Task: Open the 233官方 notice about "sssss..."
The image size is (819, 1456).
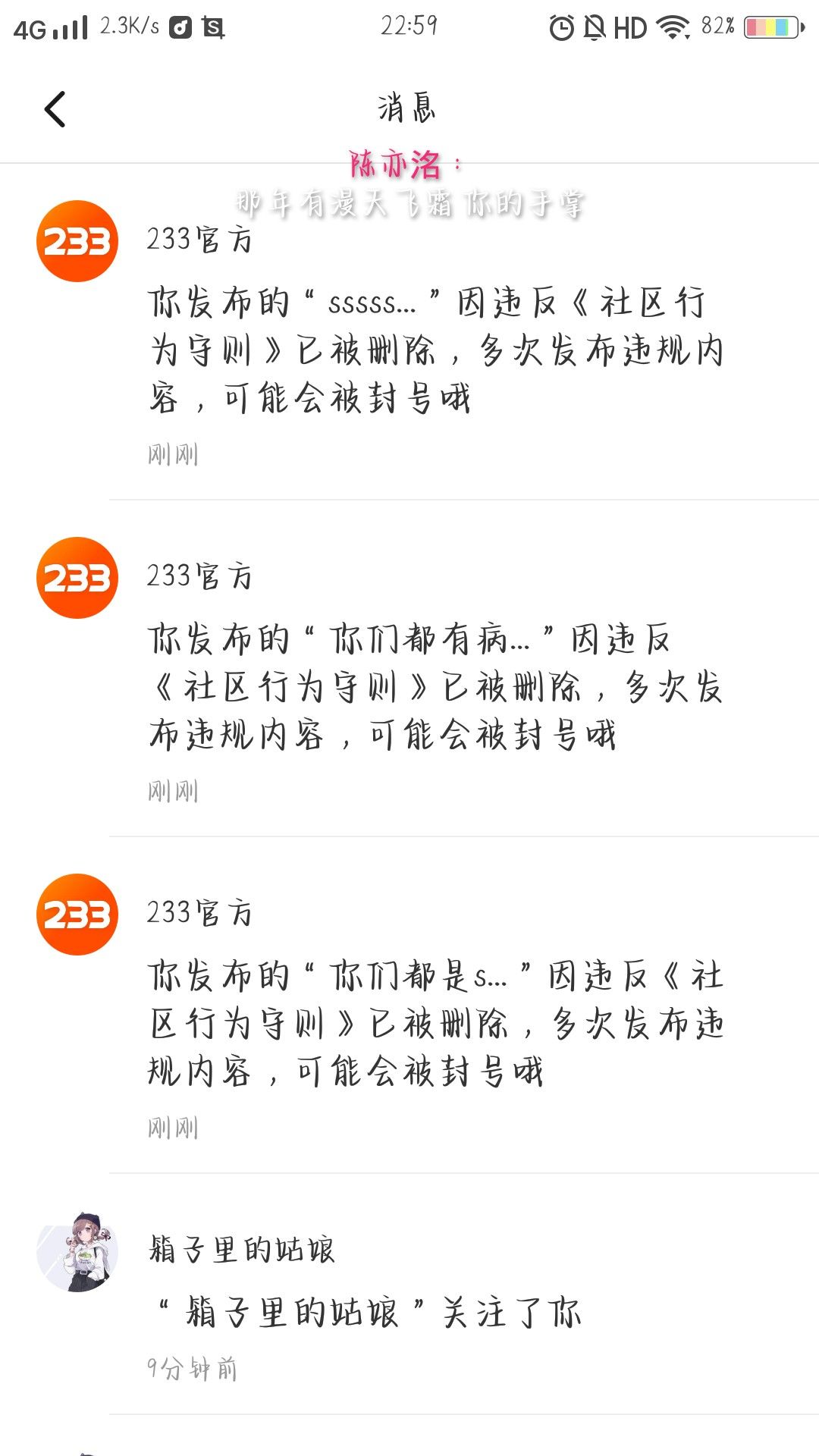Action: coord(436,350)
